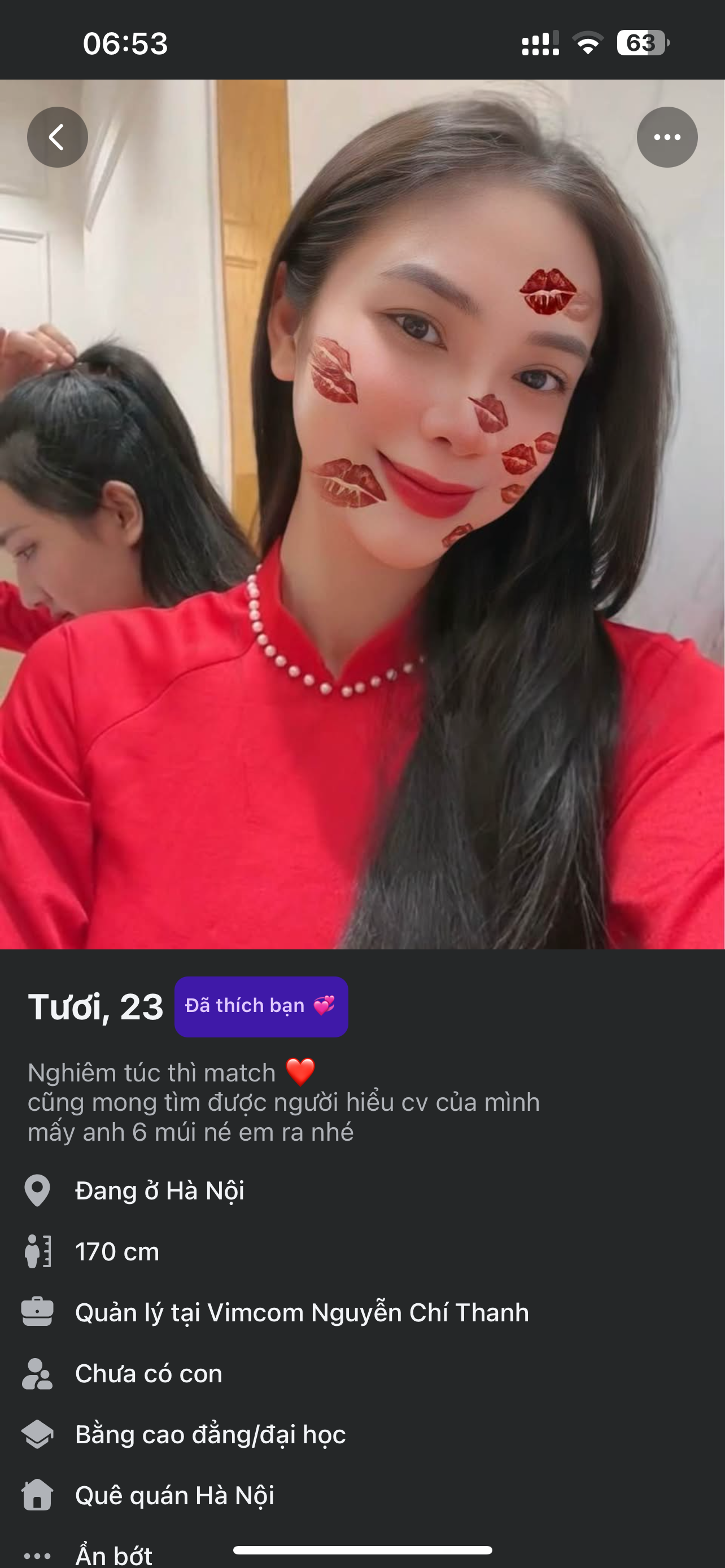Open the three-dot options menu
725x1568 pixels.
pyautogui.click(x=667, y=137)
